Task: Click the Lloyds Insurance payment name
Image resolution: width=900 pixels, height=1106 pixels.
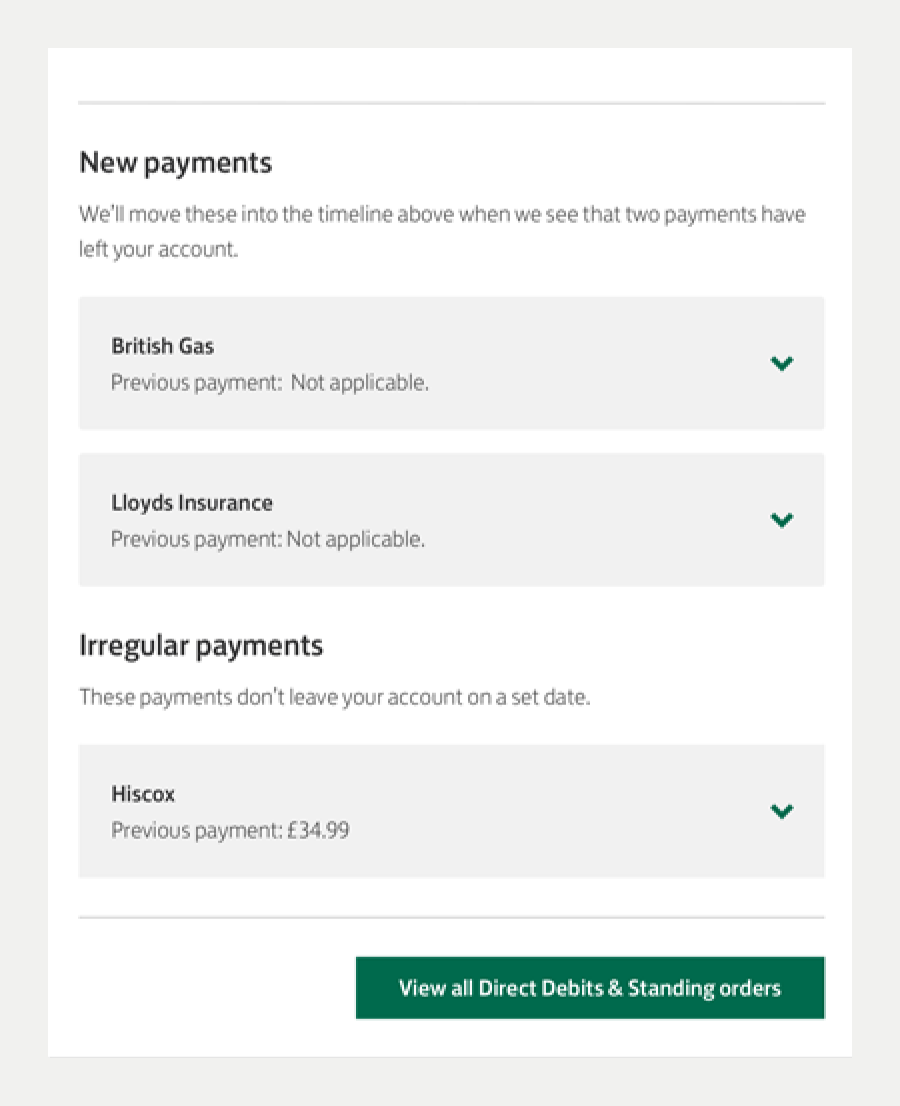Action: tap(191, 503)
